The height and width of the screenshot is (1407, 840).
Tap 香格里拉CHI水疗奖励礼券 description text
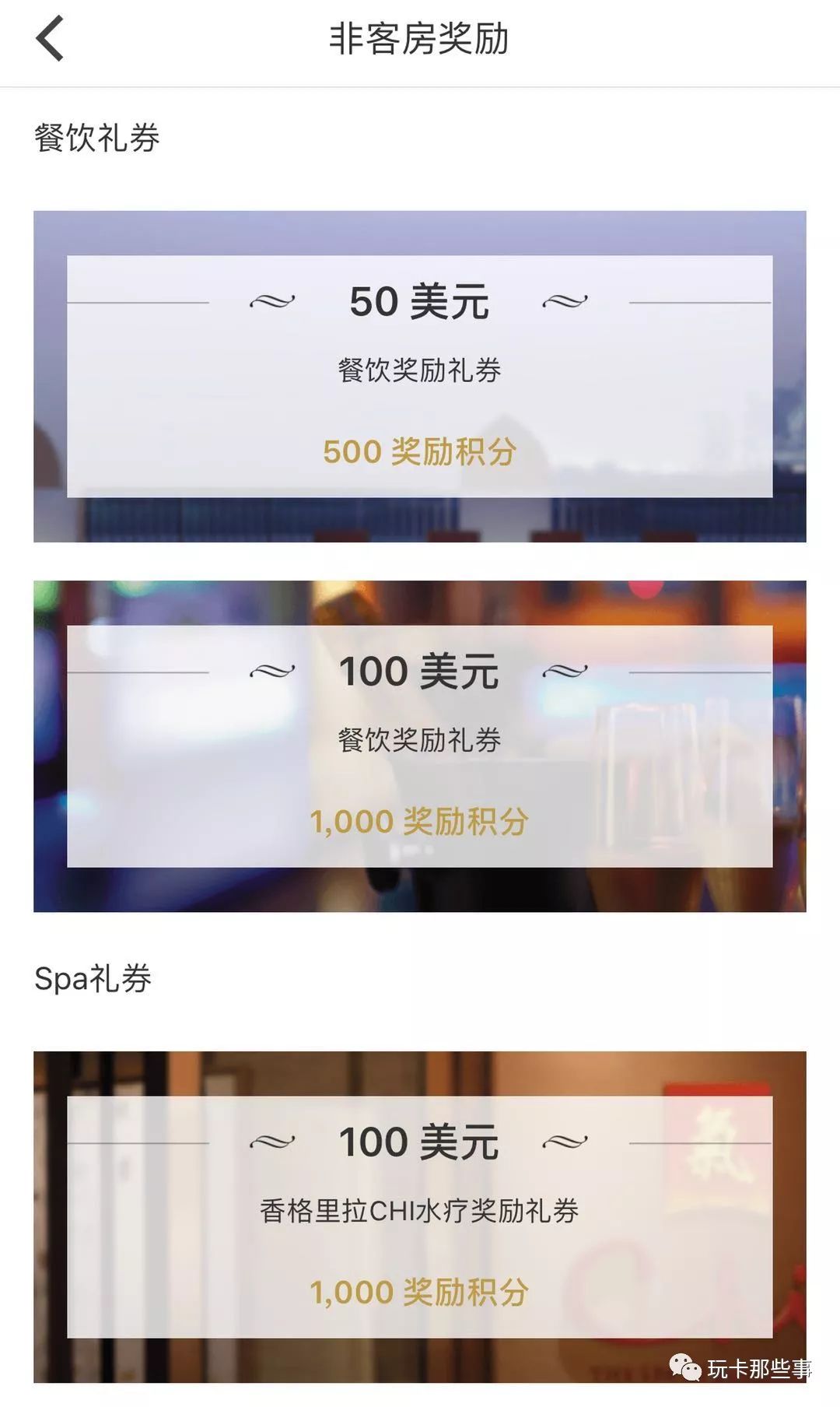point(420,1211)
